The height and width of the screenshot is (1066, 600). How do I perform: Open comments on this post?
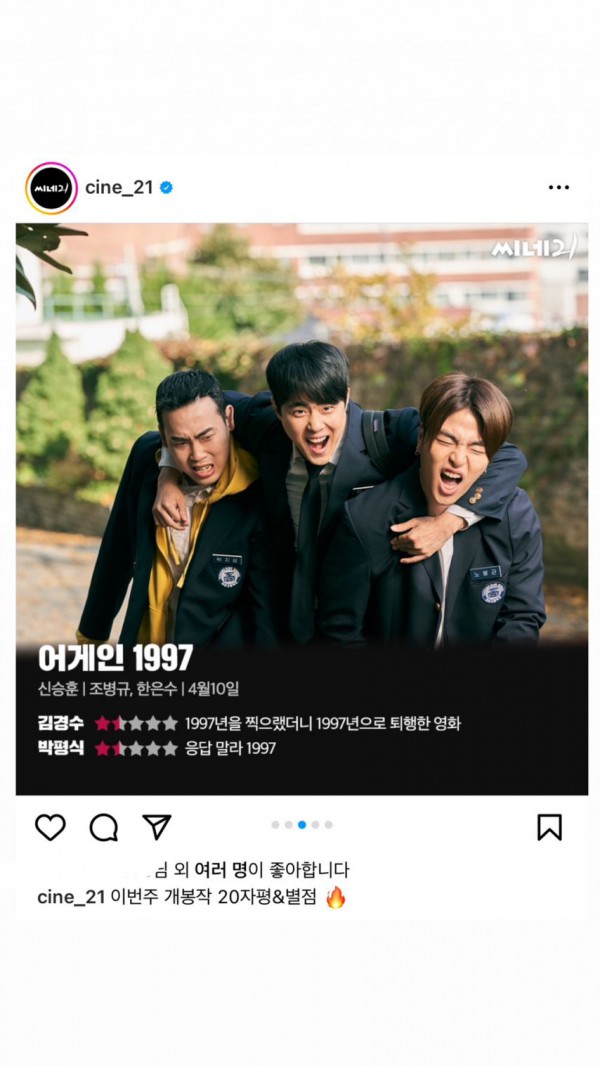click(104, 827)
